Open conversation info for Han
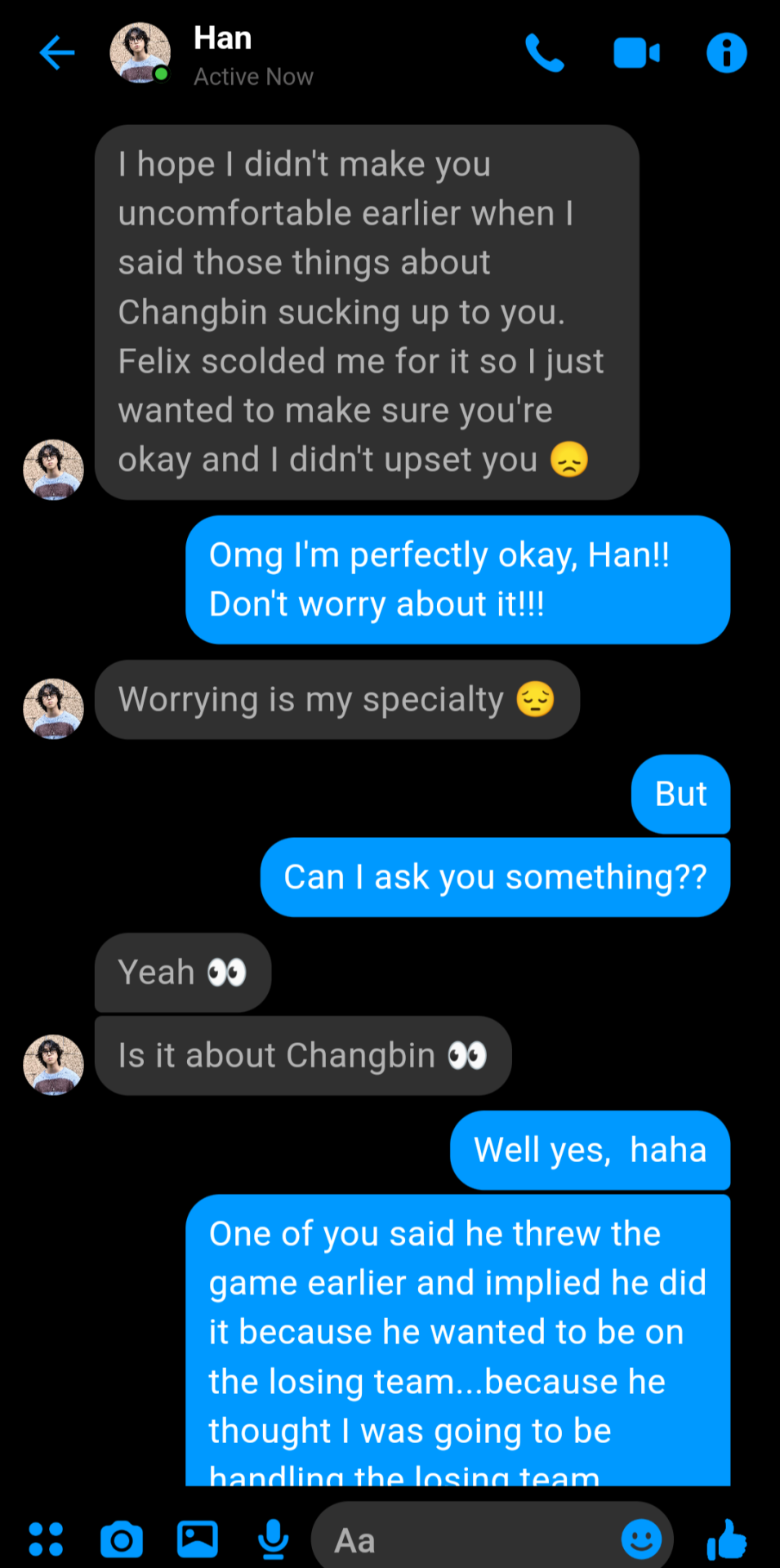780x1568 pixels. tap(726, 54)
